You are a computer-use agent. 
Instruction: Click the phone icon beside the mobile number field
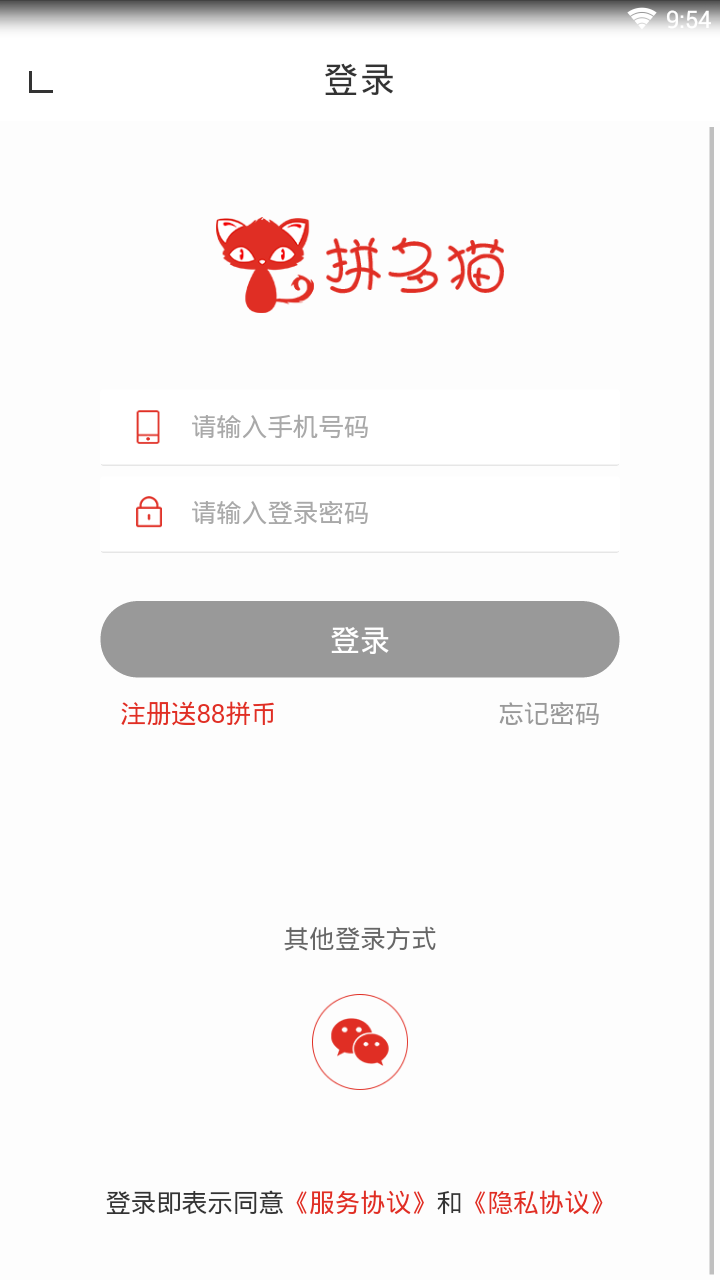[x=148, y=427]
